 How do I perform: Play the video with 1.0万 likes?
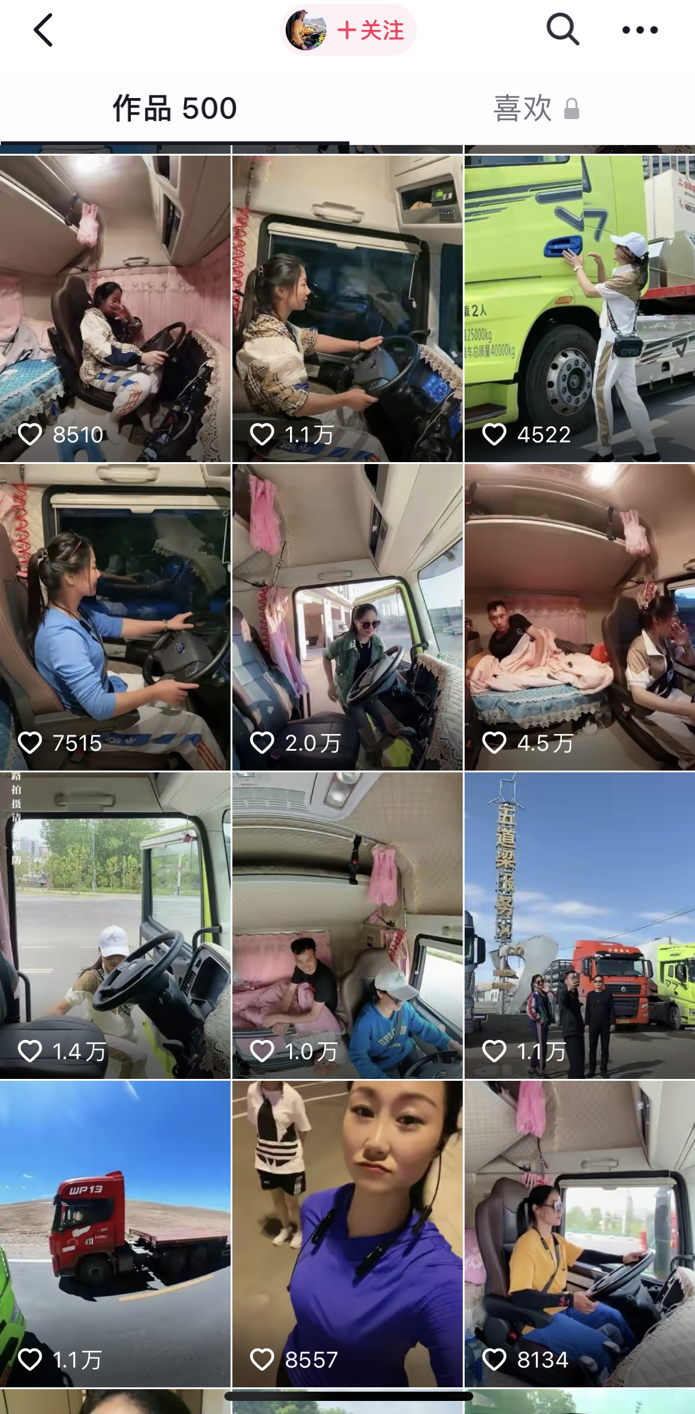(347, 925)
